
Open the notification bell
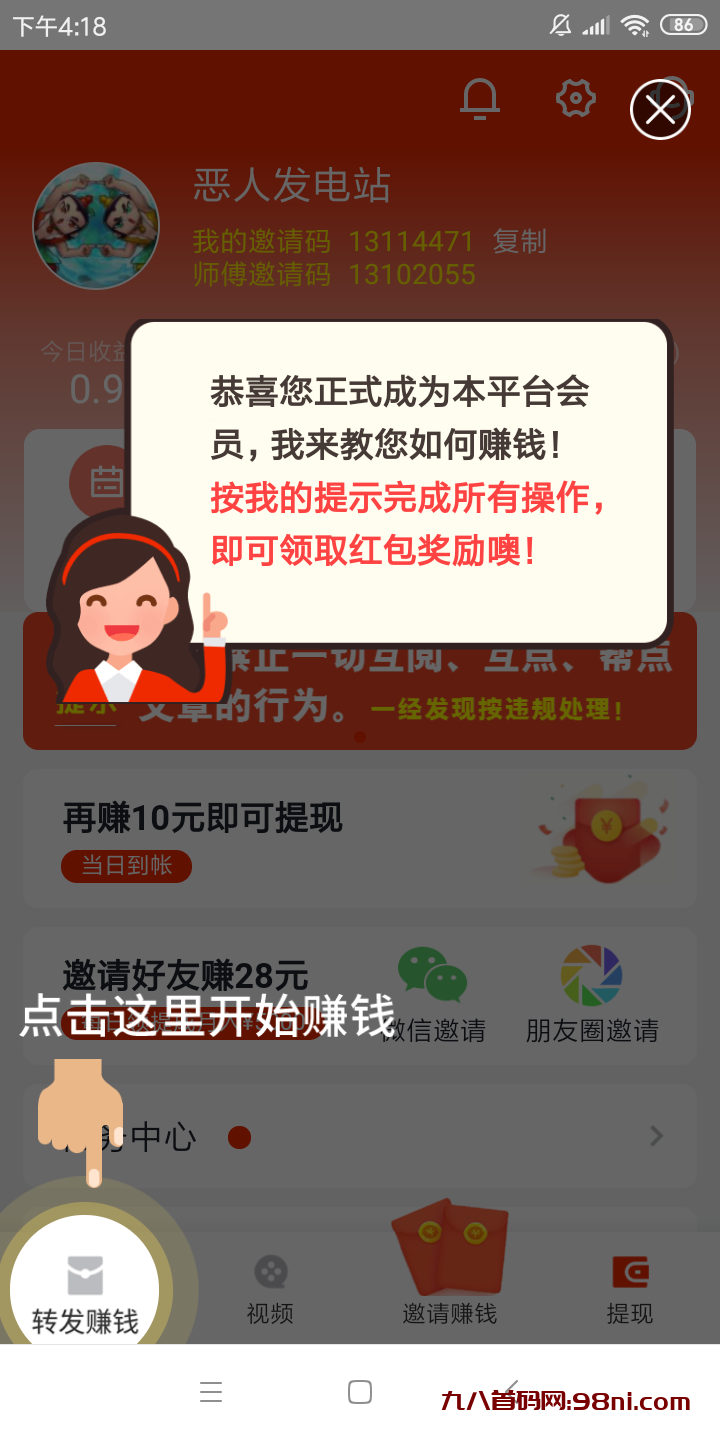[480, 99]
